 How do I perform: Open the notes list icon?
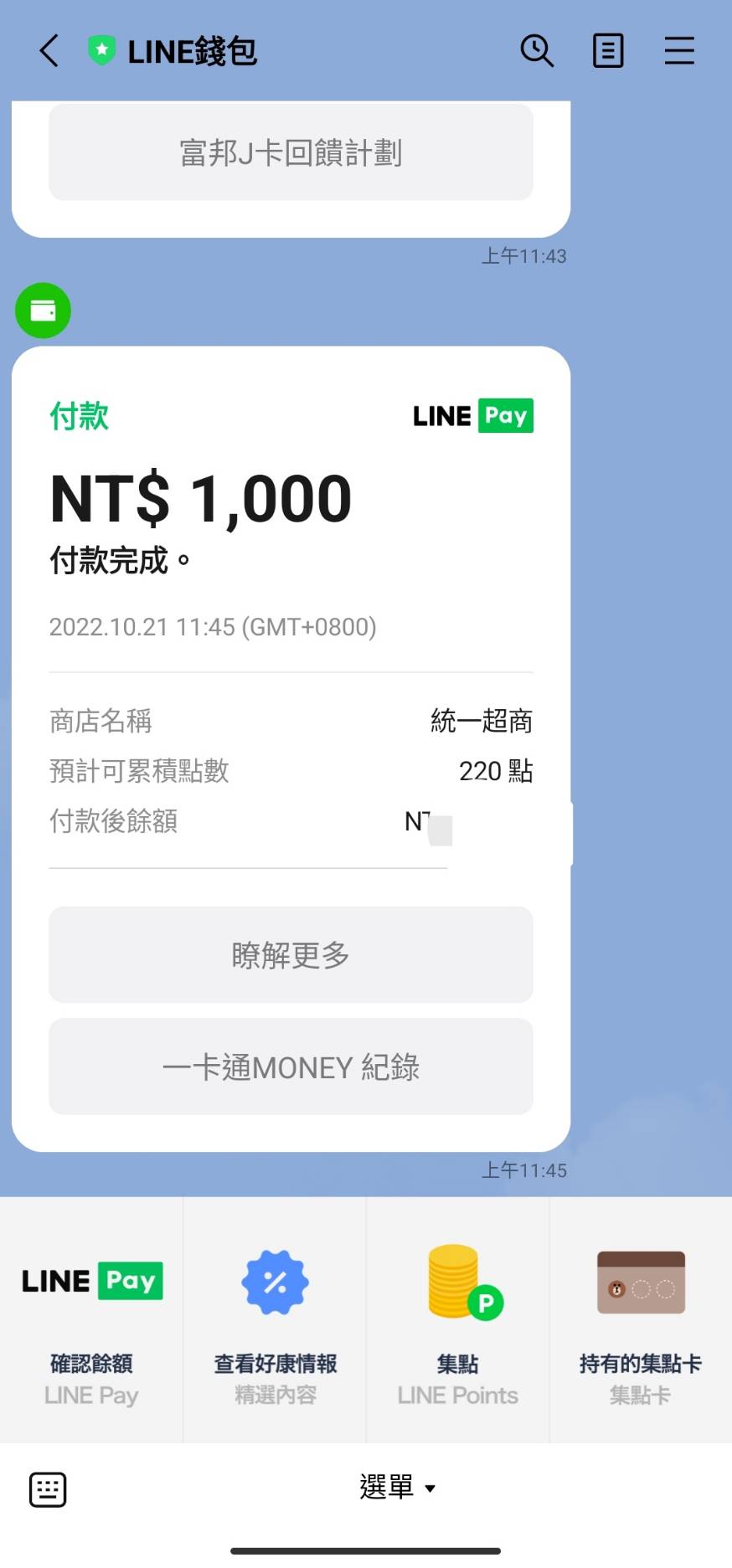tap(608, 51)
